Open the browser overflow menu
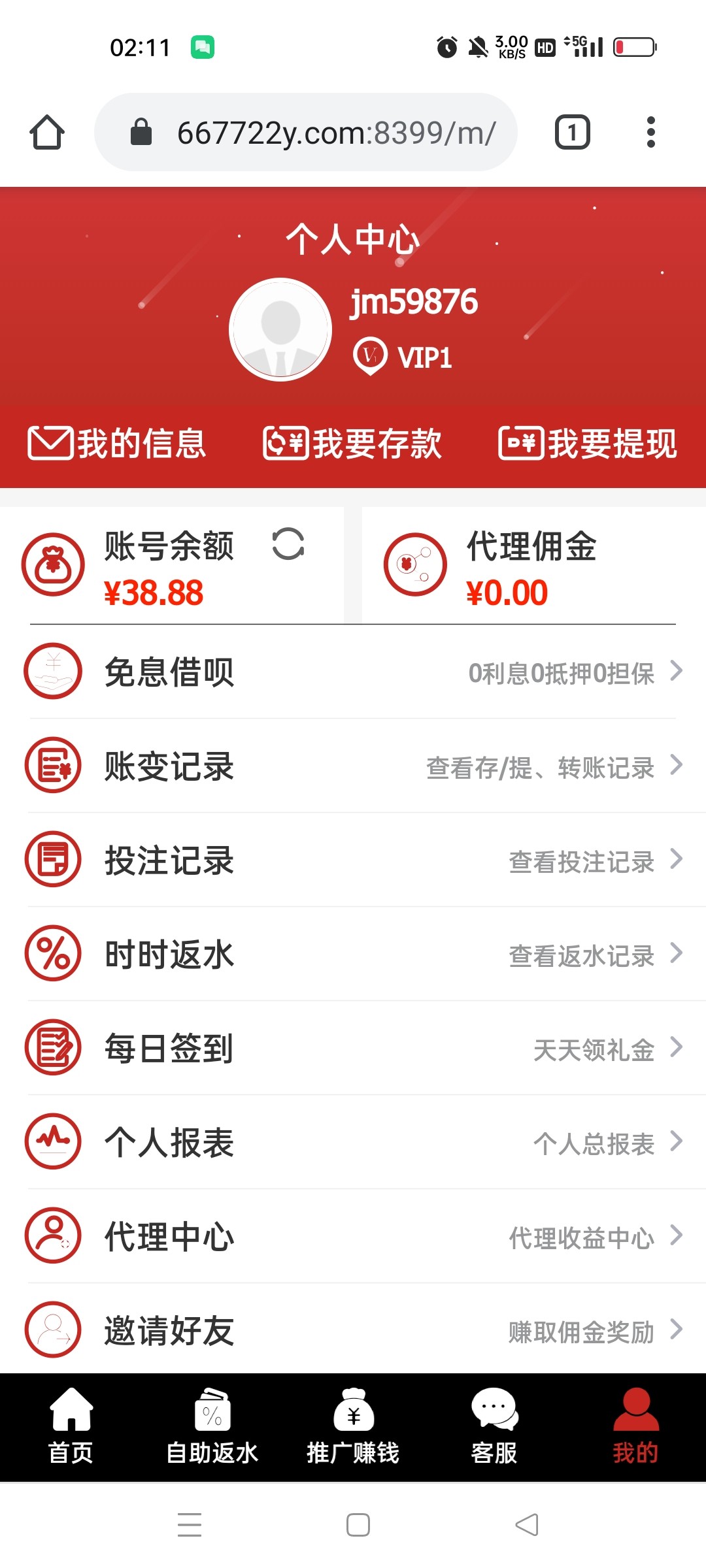706x1568 pixels. tap(650, 132)
